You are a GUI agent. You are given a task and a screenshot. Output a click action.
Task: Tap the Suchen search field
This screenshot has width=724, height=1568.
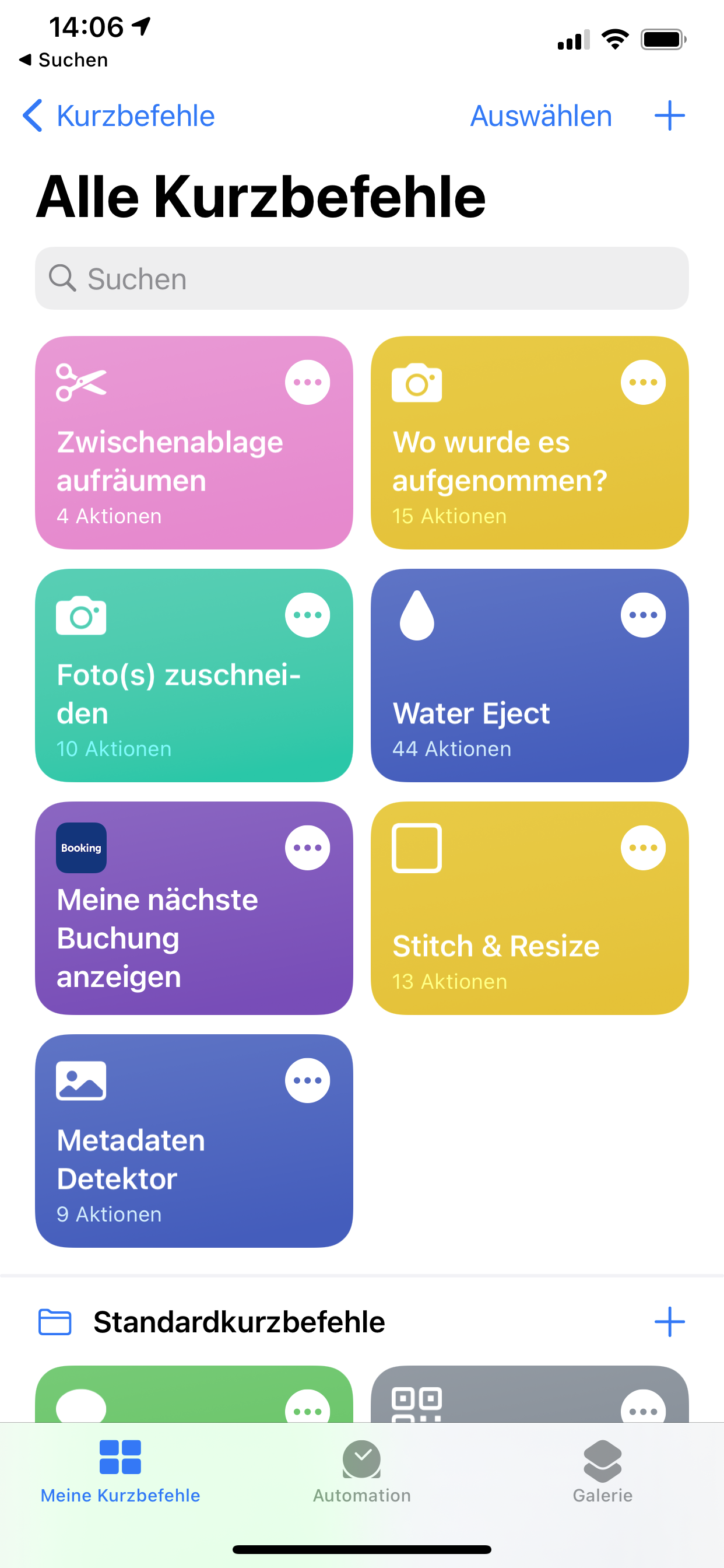click(x=361, y=279)
